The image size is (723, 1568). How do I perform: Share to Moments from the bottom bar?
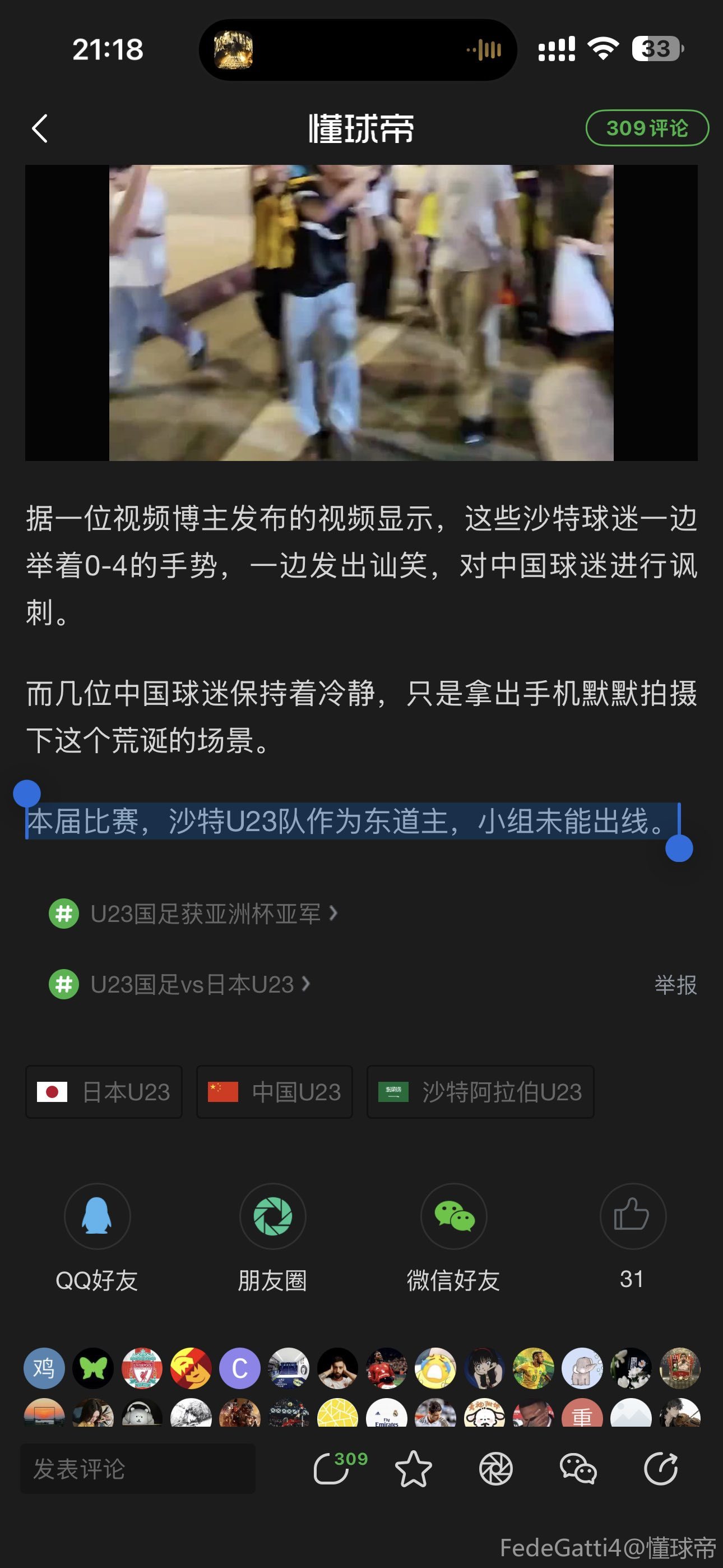pos(496,1469)
